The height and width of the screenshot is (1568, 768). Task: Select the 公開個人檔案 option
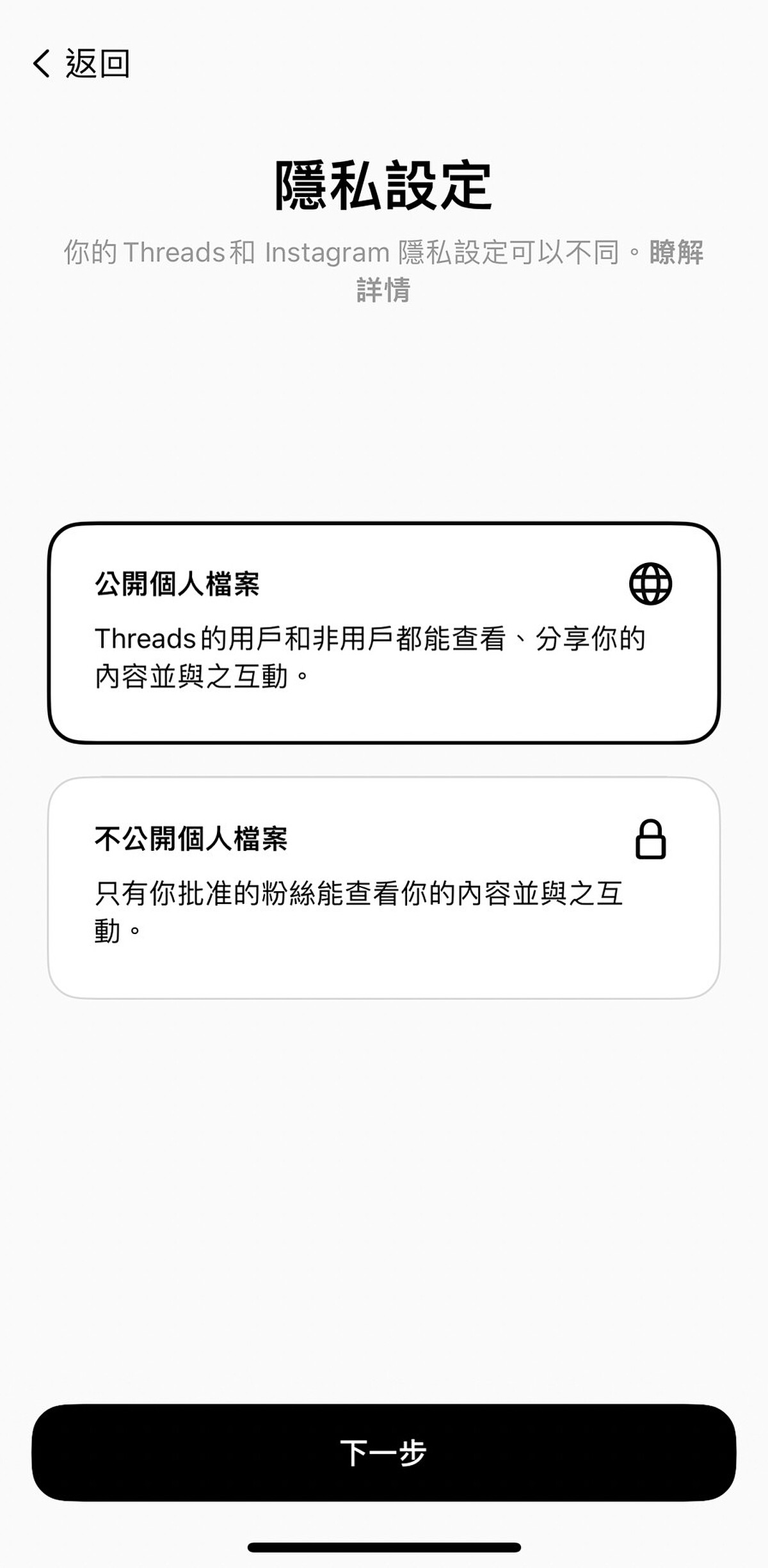coord(384,633)
